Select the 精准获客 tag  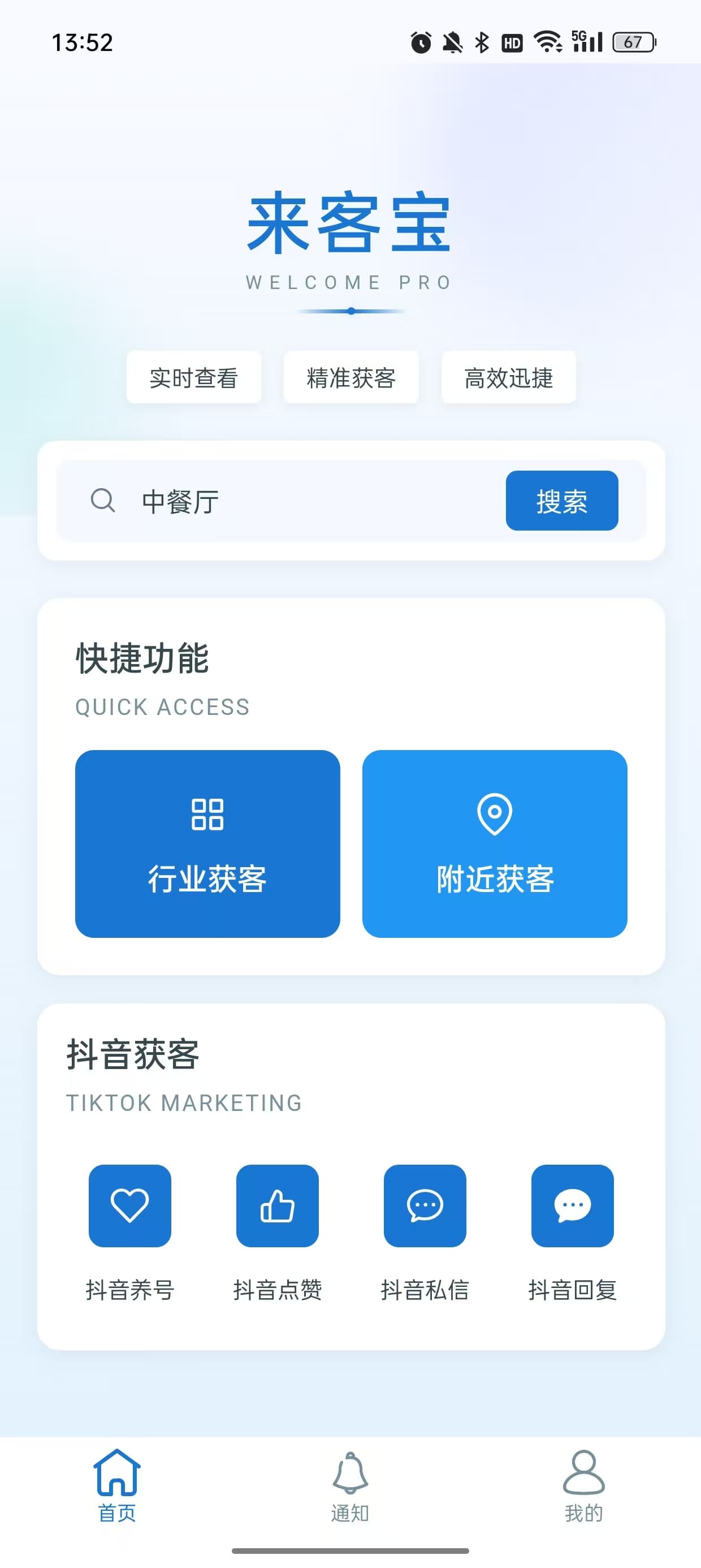point(351,378)
